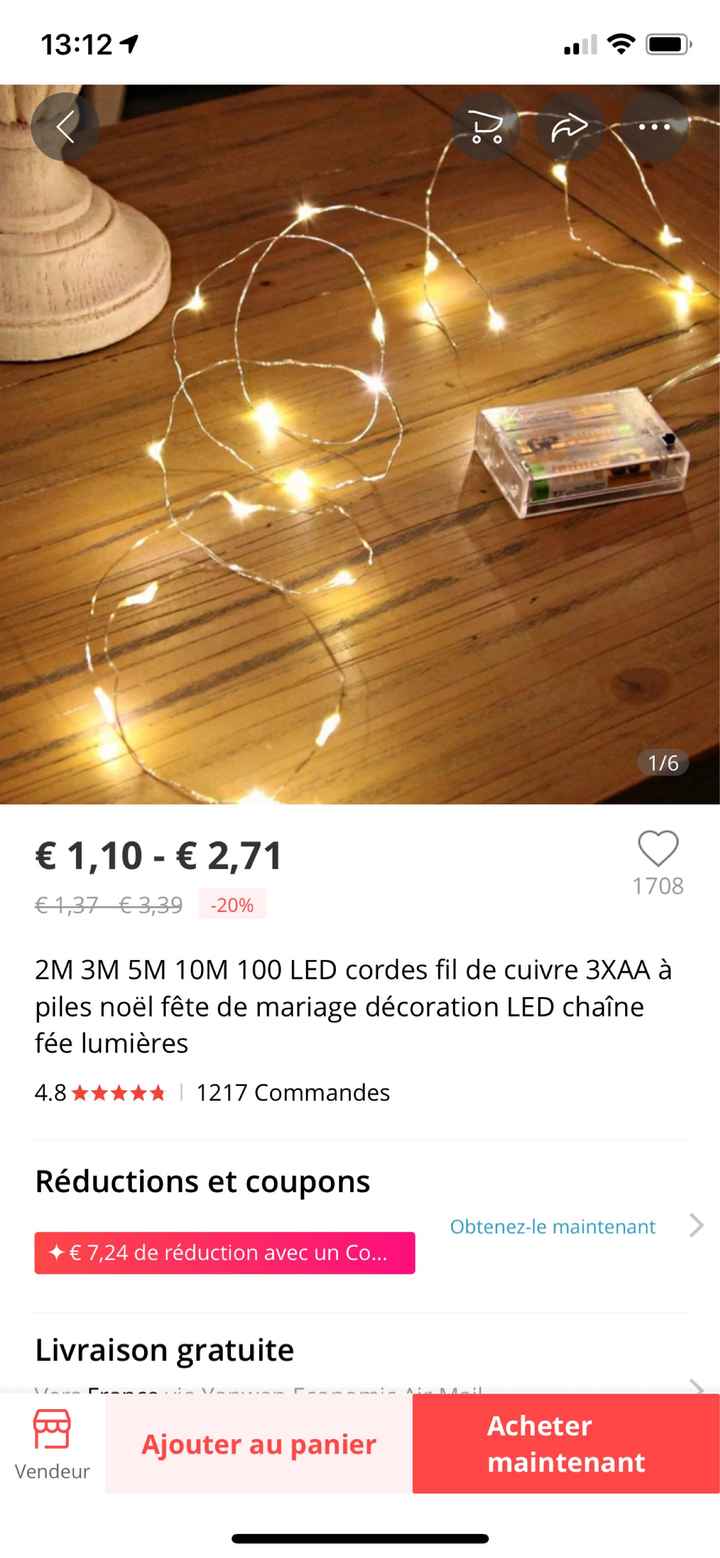720x1558 pixels.
Task: Tap the red star rating icons
Action: pyautogui.click(x=122, y=1093)
